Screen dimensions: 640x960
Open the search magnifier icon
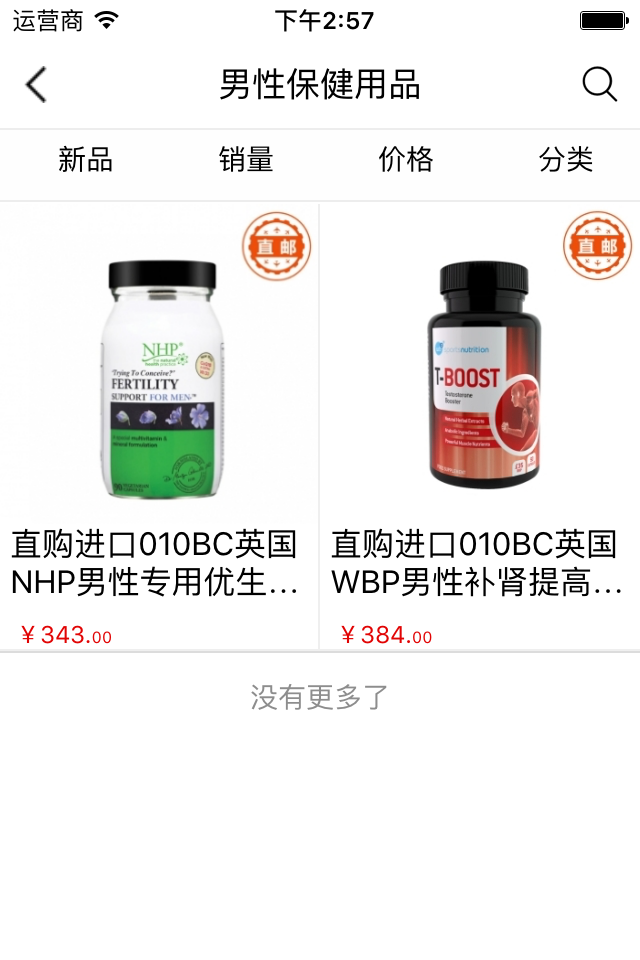[599, 85]
